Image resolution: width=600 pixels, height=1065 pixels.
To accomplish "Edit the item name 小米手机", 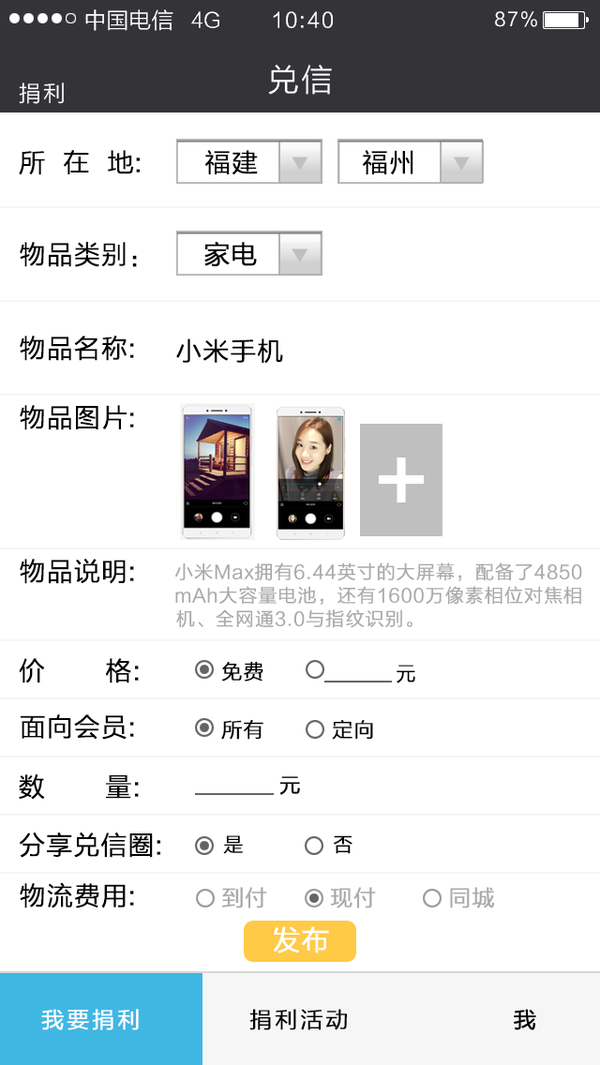I will pyautogui.click(x=230, y=351).
